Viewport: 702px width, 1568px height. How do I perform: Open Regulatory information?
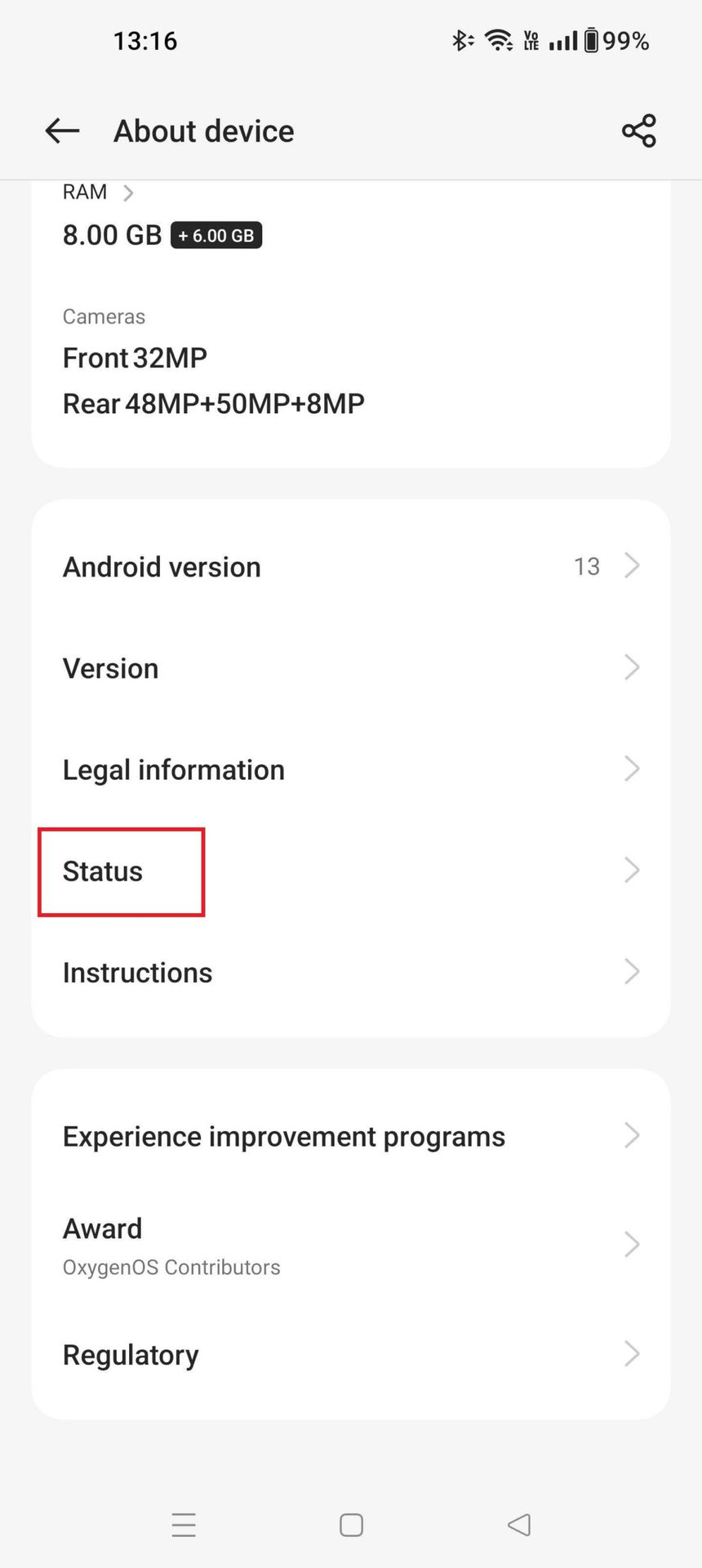[x=351, y=1355]
